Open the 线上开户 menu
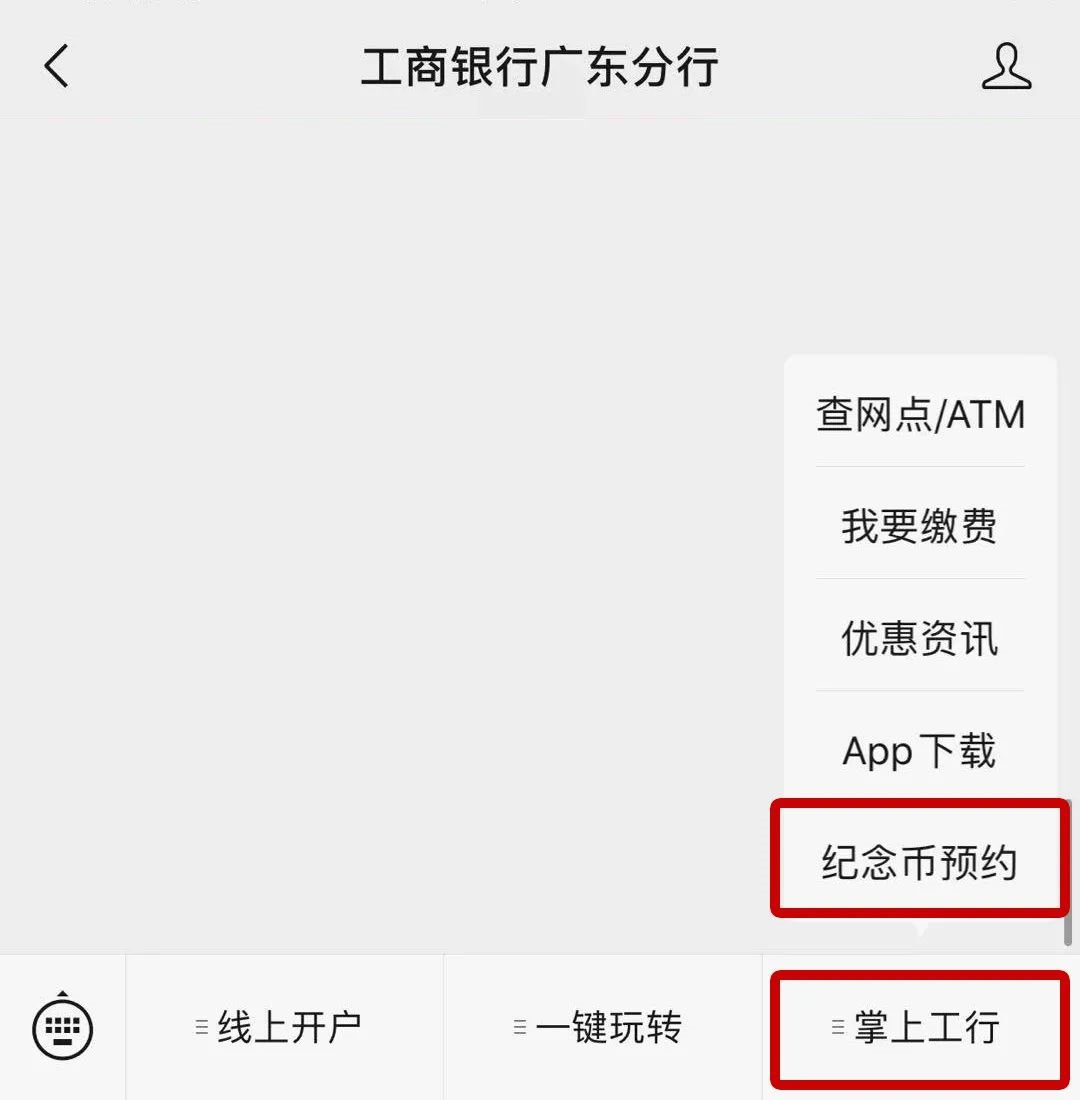Screen dimensions: 1080x1100 point(284,1027)
